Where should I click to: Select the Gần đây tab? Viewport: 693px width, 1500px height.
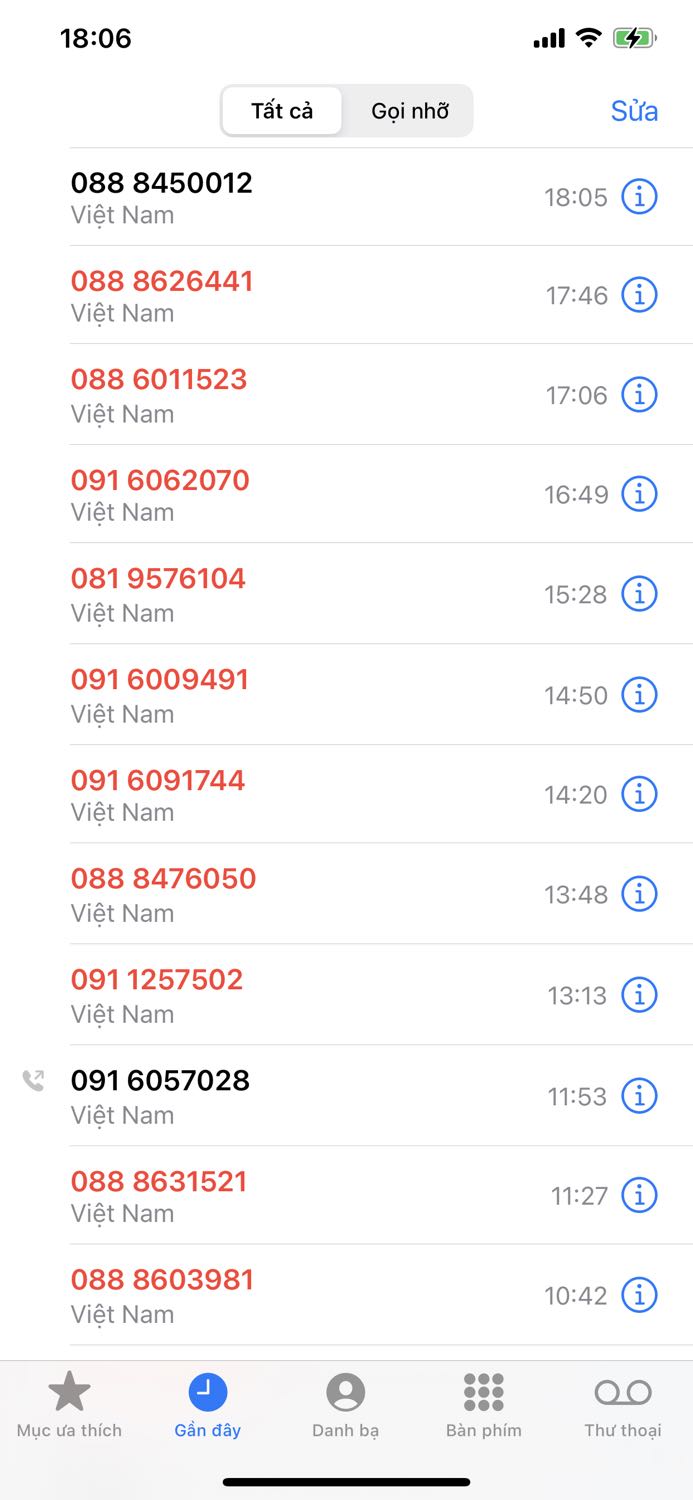[x=207, y=1404]
